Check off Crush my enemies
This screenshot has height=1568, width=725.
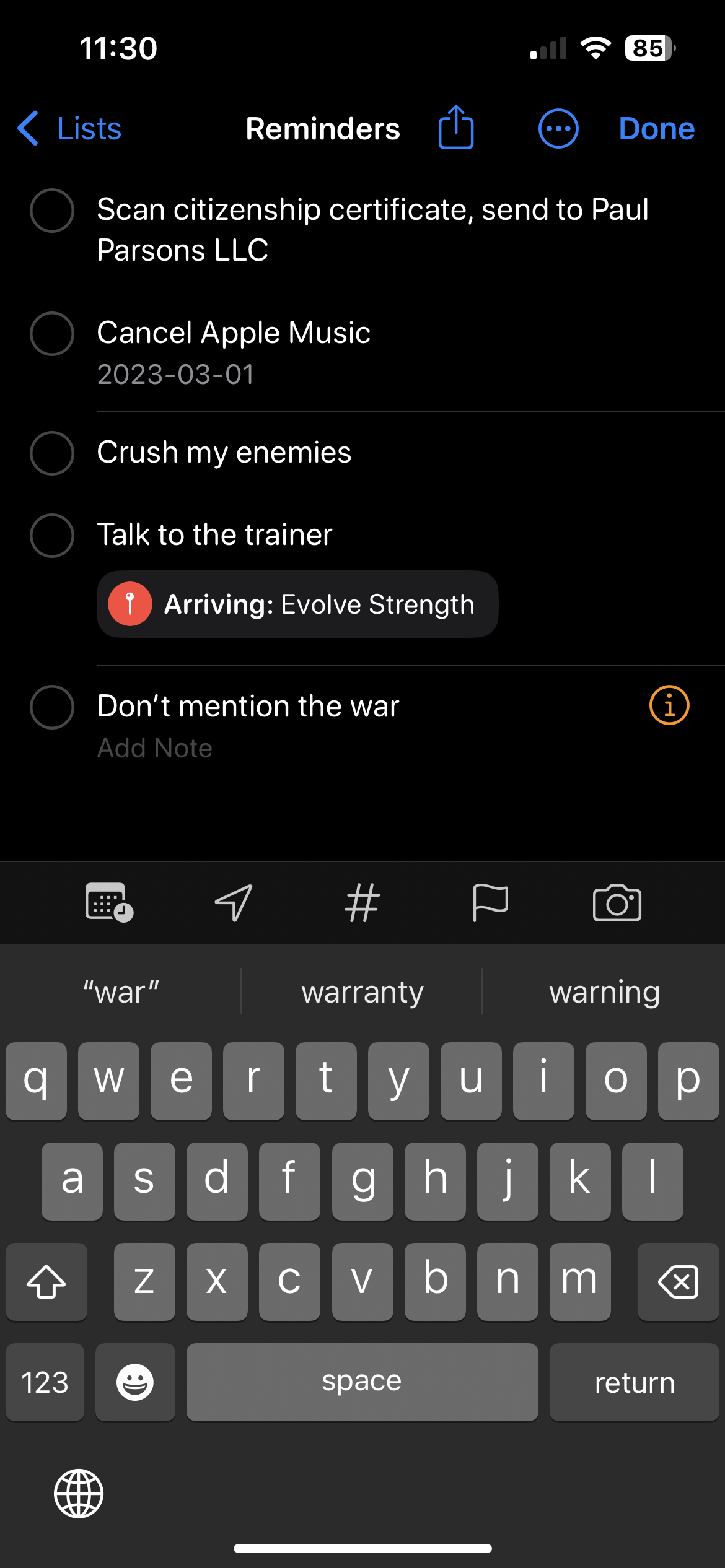coord(52,453)
